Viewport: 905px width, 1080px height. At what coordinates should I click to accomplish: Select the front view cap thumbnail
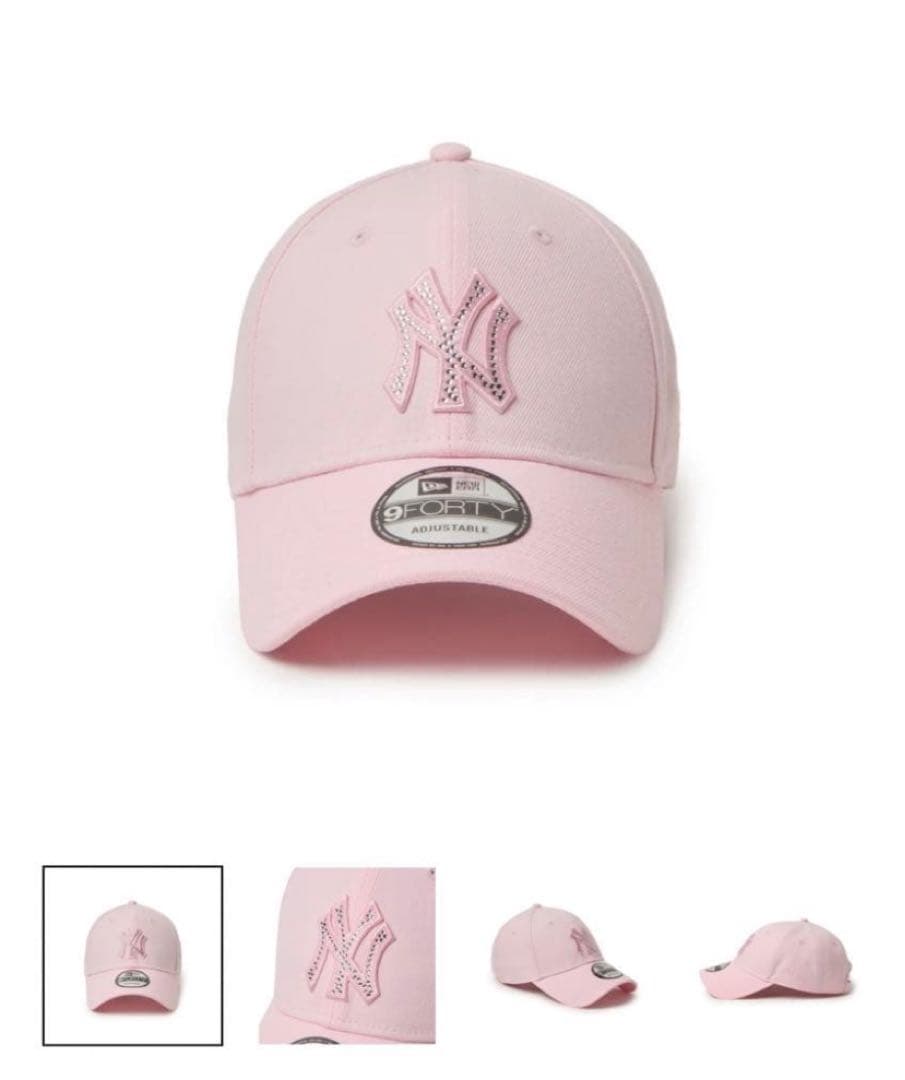pyautogui.click(x=132, y=955)
